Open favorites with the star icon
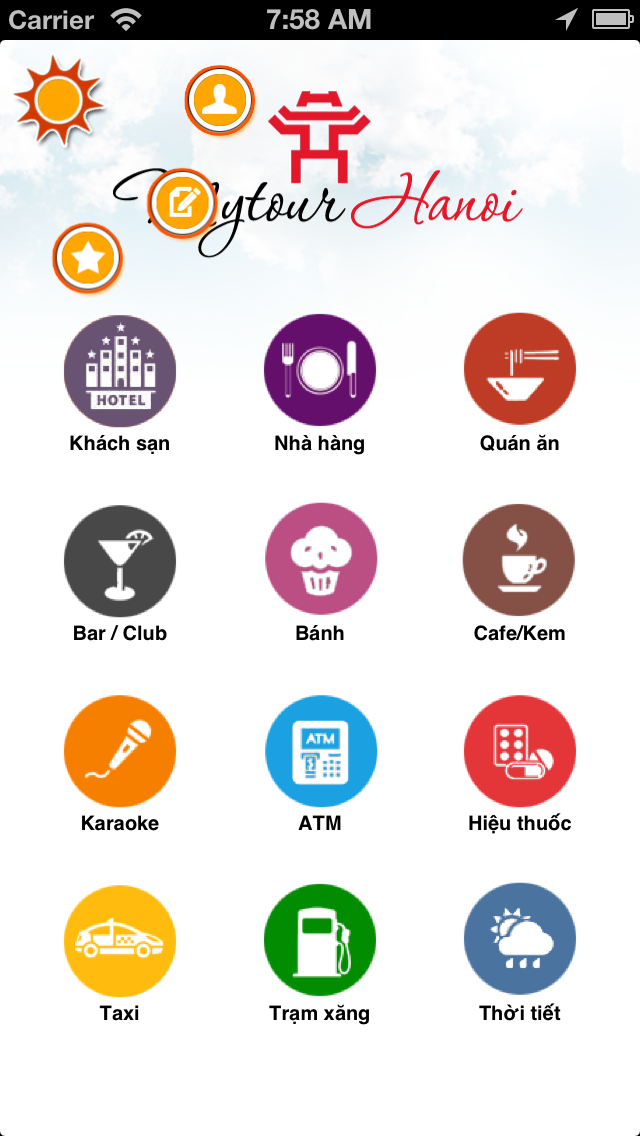 pyautogui.click(x=88, y=257)
